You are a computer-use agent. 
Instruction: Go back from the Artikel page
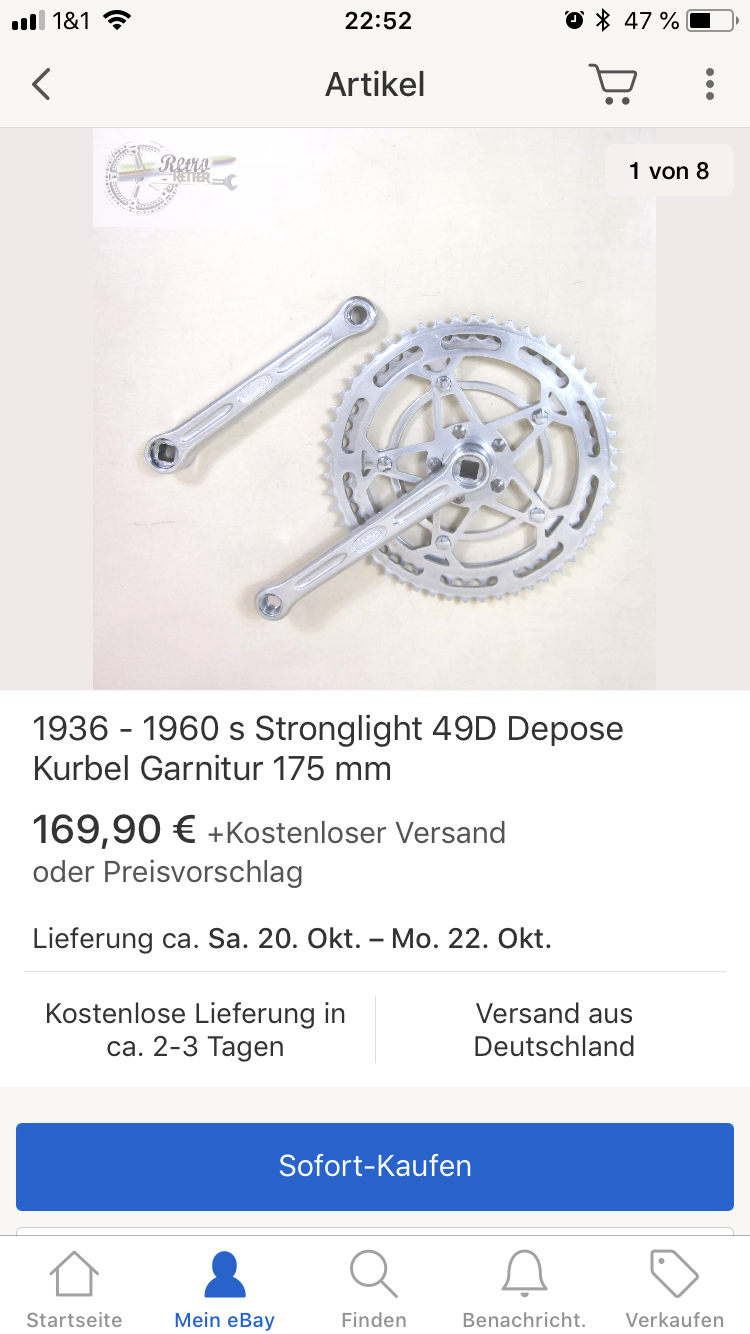[x=41, y=85]
